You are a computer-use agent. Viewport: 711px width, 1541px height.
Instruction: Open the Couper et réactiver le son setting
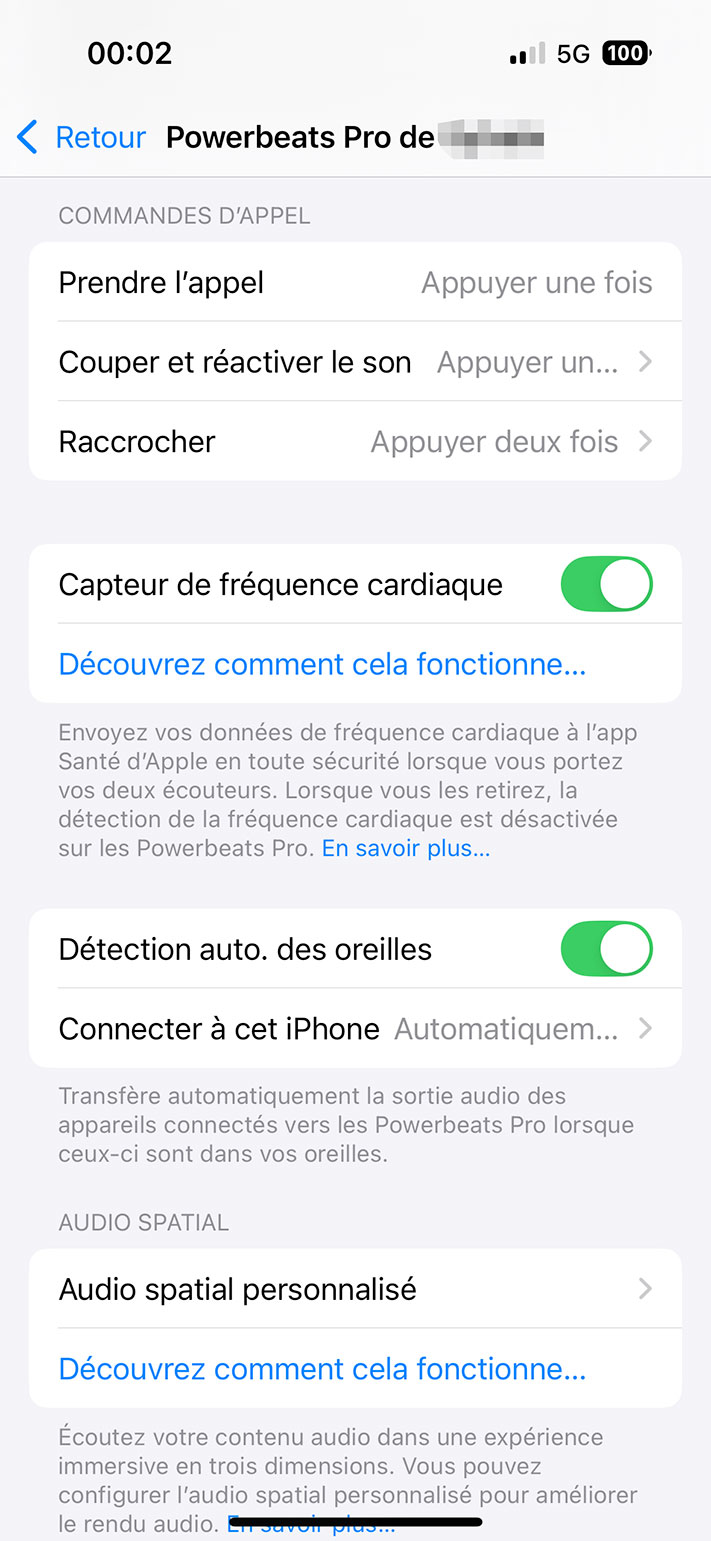click(x=355, y=362)
